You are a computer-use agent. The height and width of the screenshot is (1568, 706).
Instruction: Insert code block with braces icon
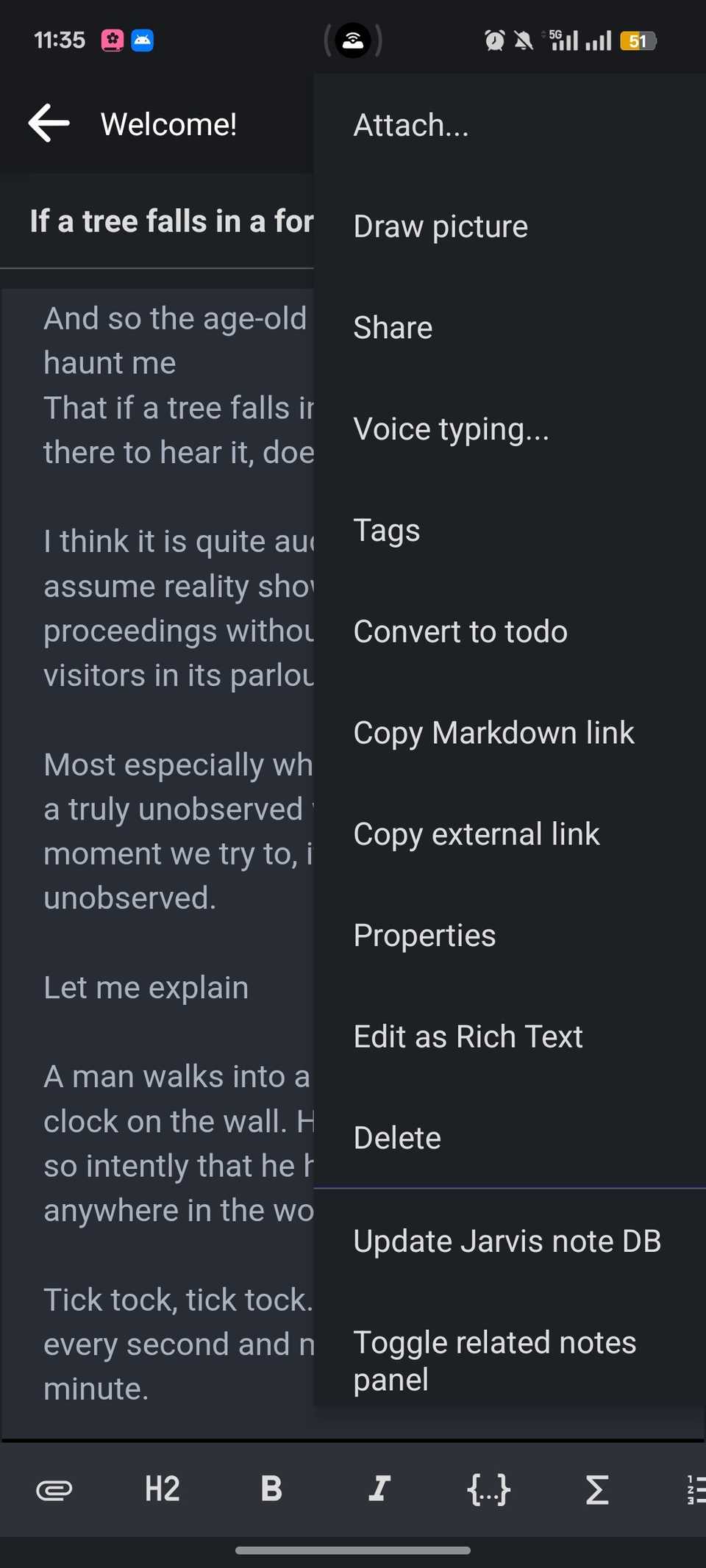click(x=488, y=1489)
